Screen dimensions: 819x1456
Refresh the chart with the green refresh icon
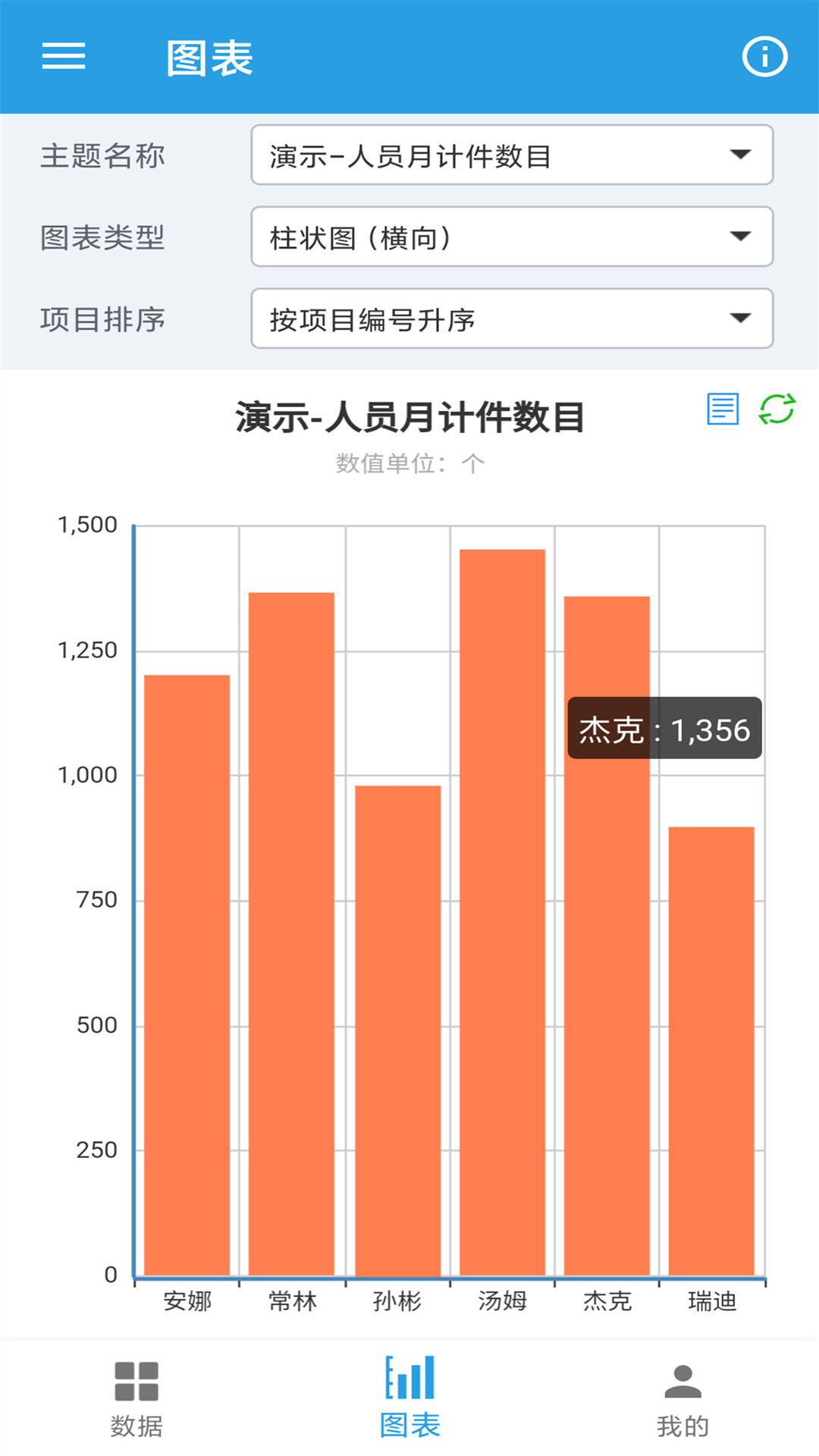[x=777, y=410]
